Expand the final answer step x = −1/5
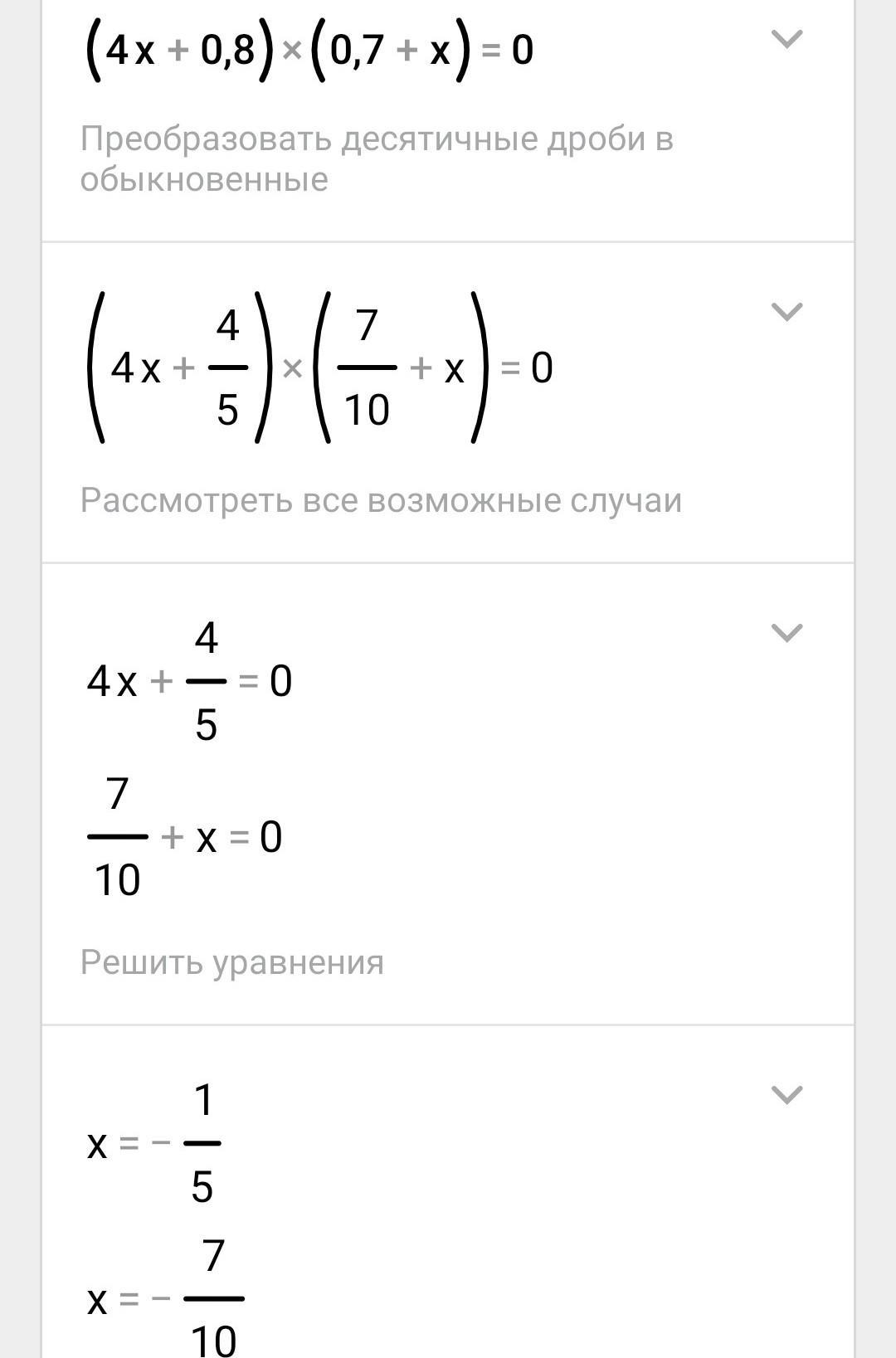Image resolution: width=896 pixels, height=1358 pixels. (x=786, y=1095)
